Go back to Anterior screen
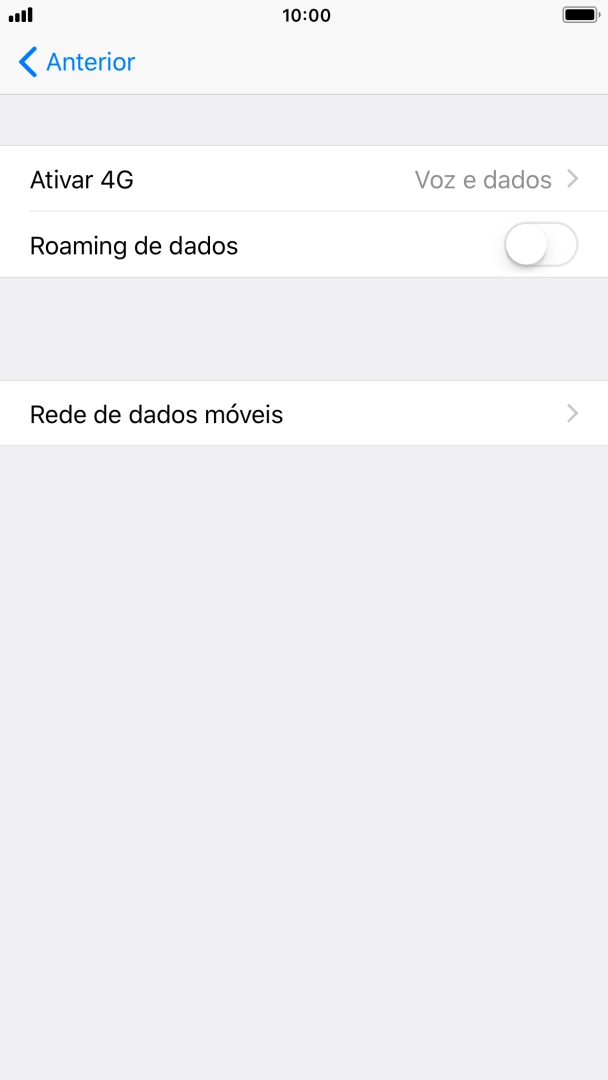 coord(76,62)
